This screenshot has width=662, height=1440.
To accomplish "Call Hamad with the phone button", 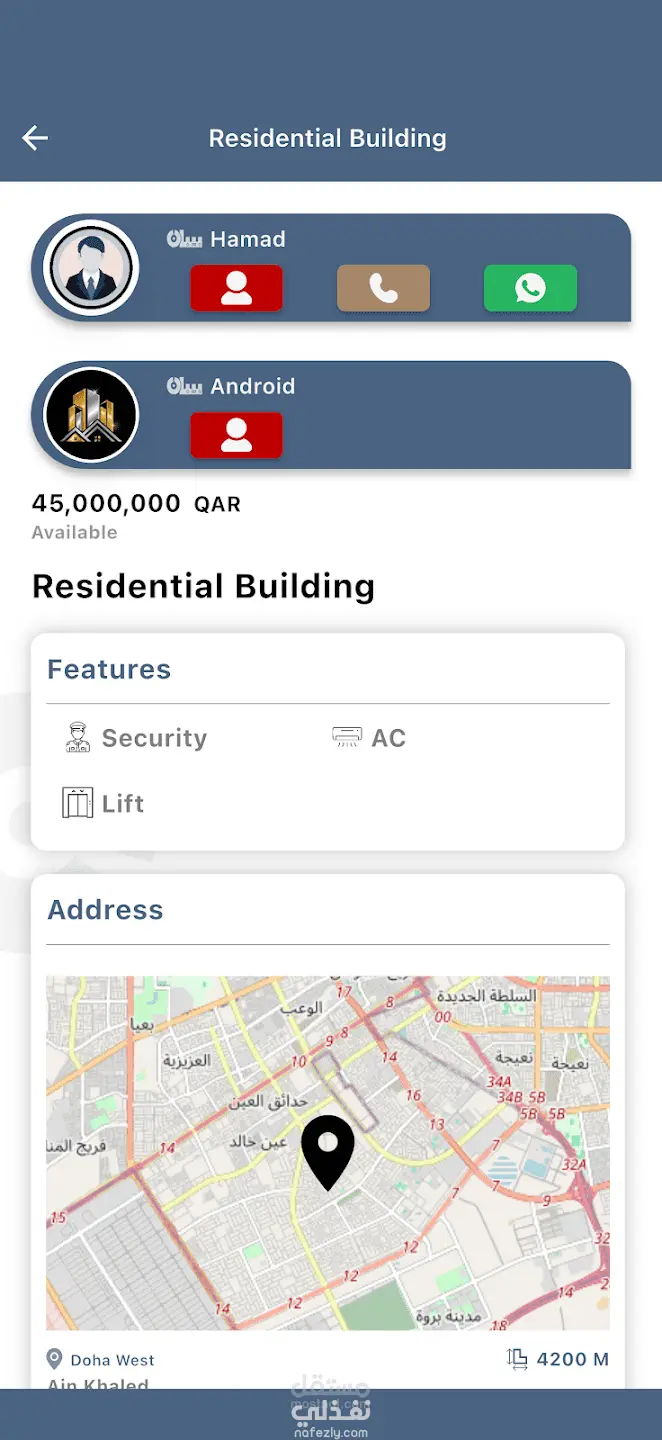I will [383, 289].
